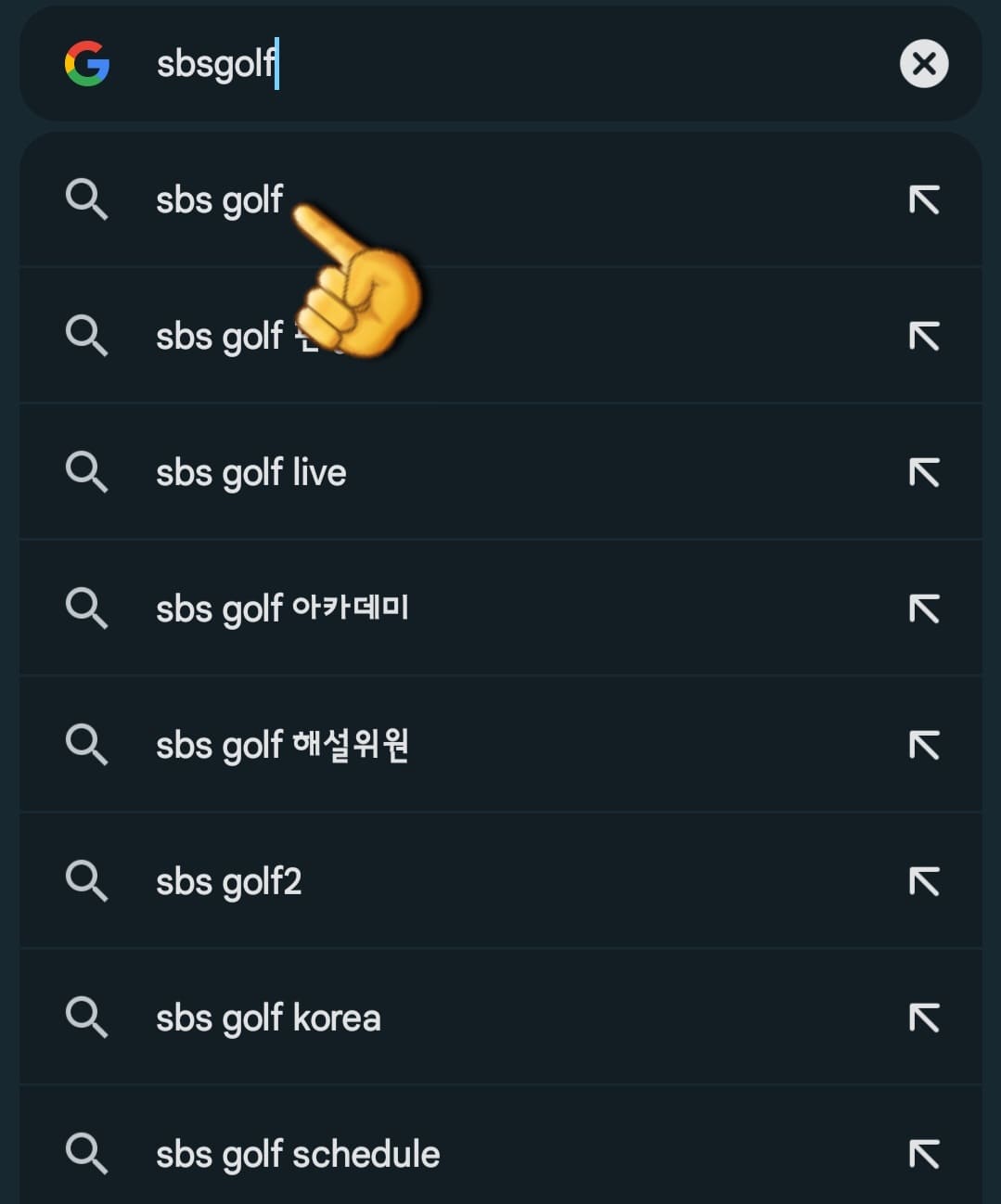Screen dimensions: 1001x1204
Task: Tap the query-fill arrow next to "sbs golf schedule"
Action: [x=923, y=1154]
